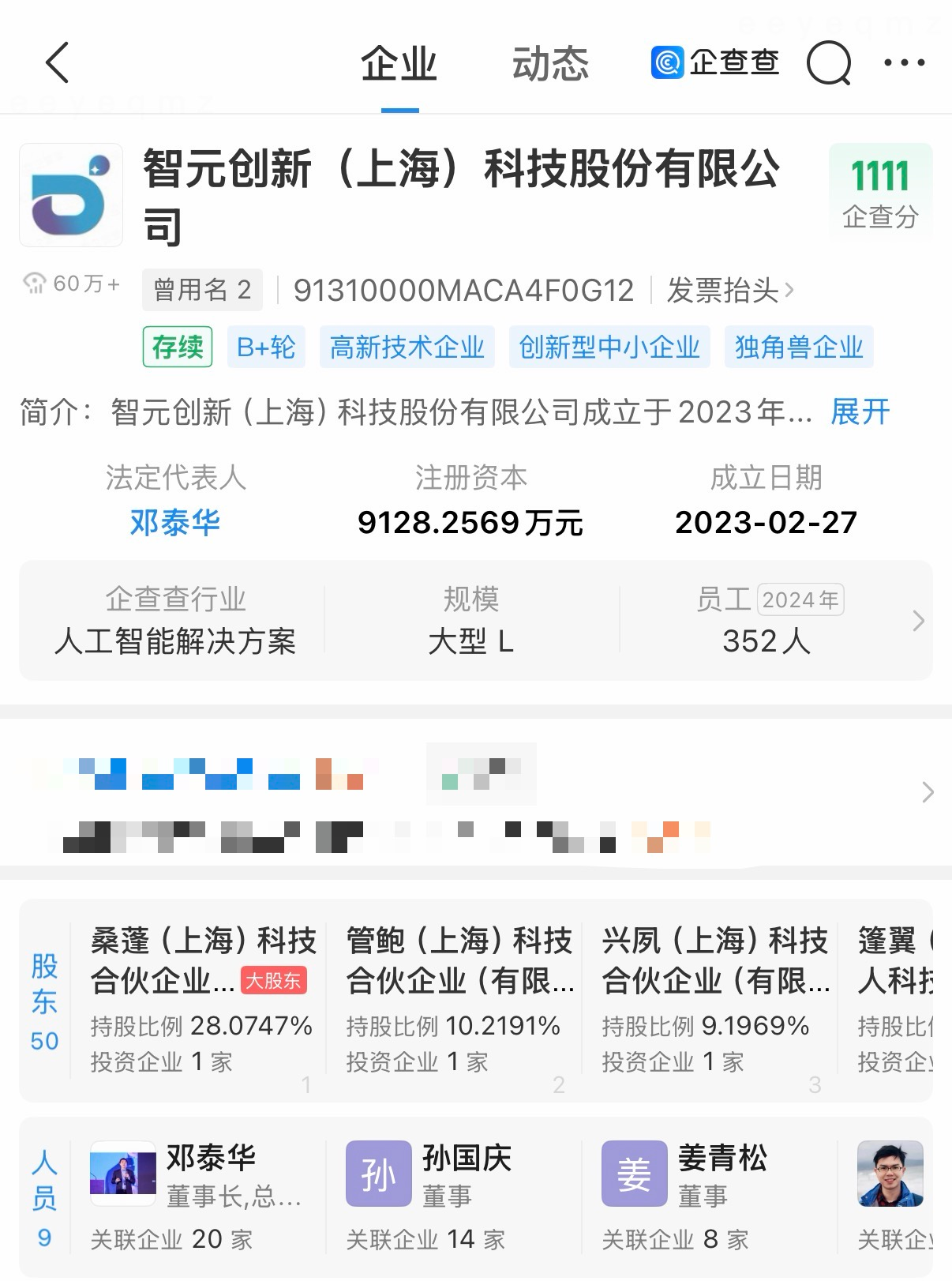This screenshot has width=952, height=1281.
Task: Tap the 曾用名 2 chip
Action: [x=202, y=290]
